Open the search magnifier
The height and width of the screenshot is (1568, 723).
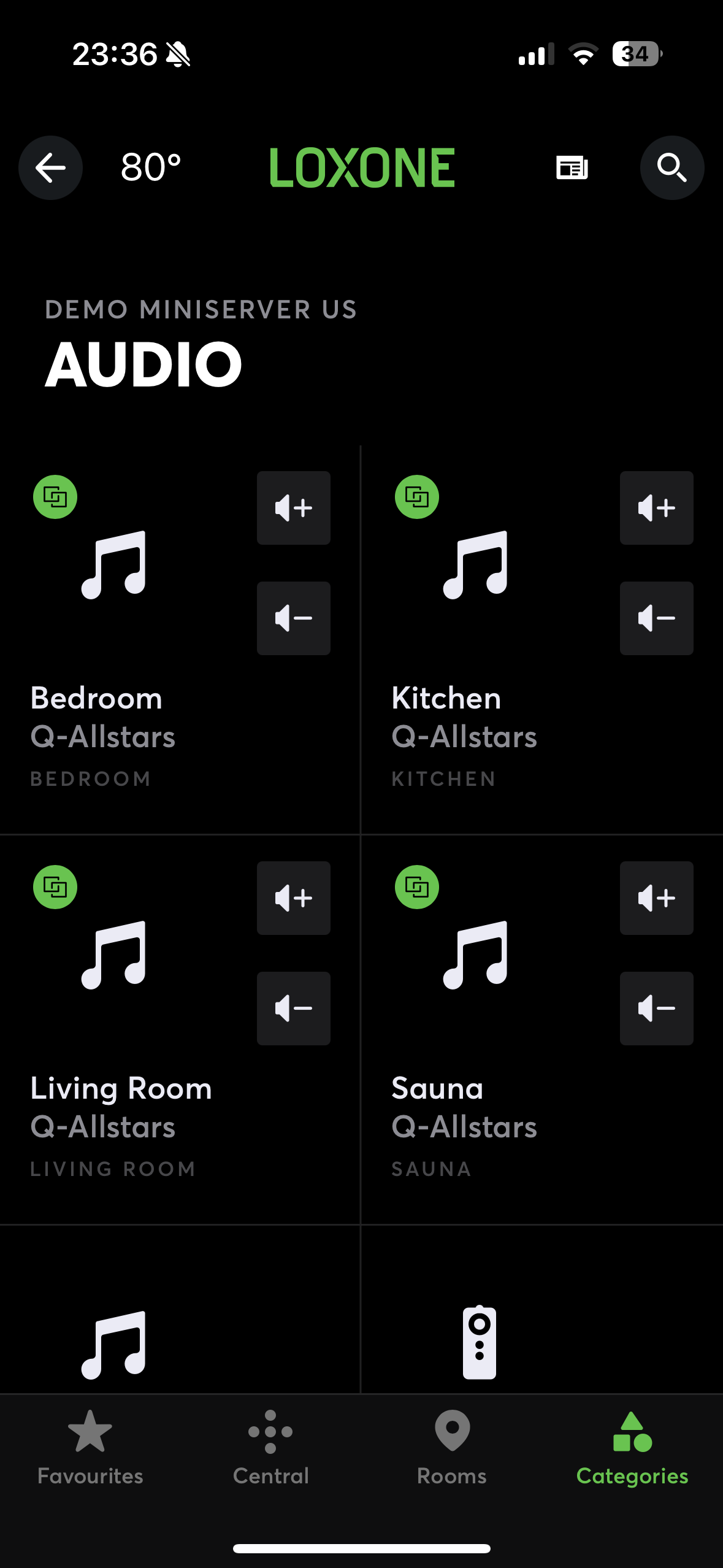(671, 167)
